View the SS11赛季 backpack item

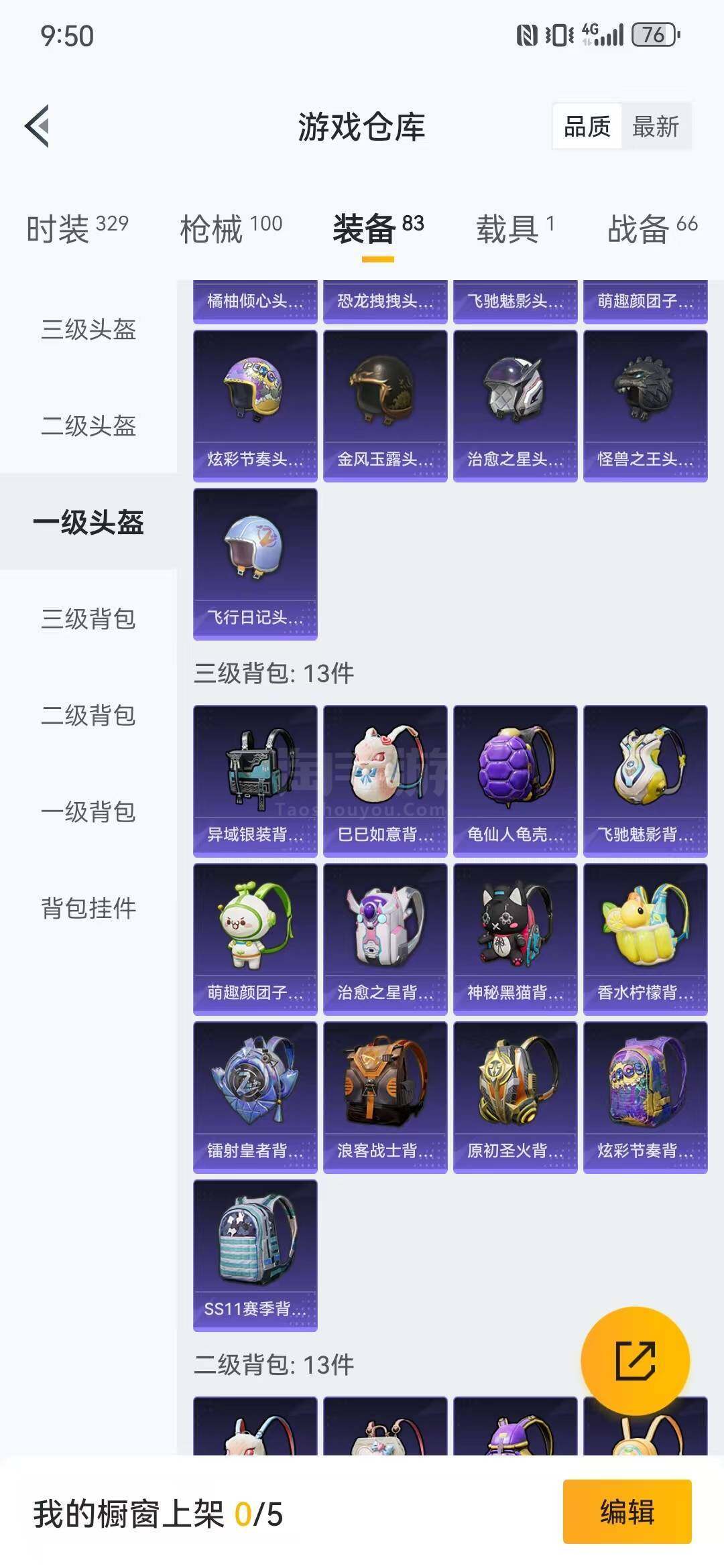pyautogui.click(x=255, y=1255)
